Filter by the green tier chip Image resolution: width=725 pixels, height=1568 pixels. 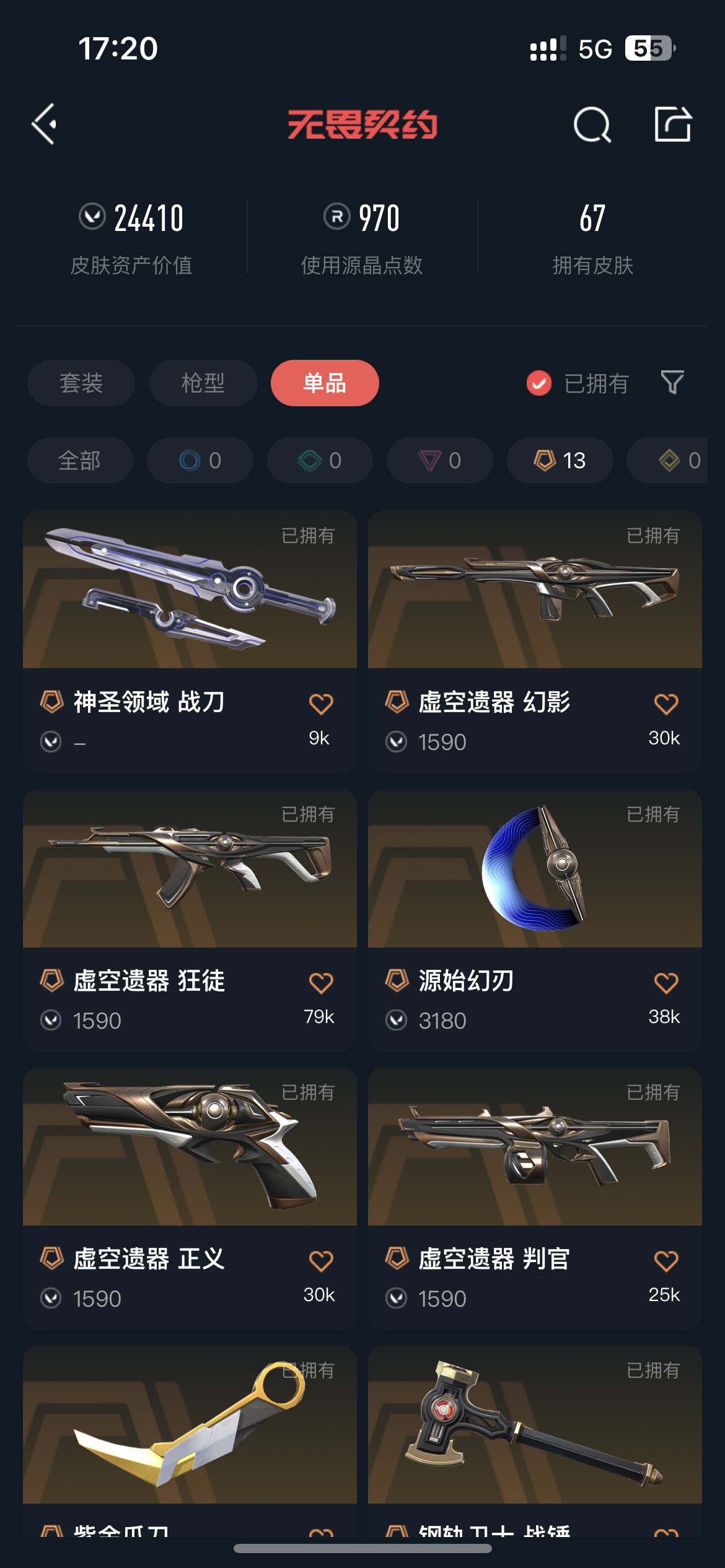click(320, 461)
